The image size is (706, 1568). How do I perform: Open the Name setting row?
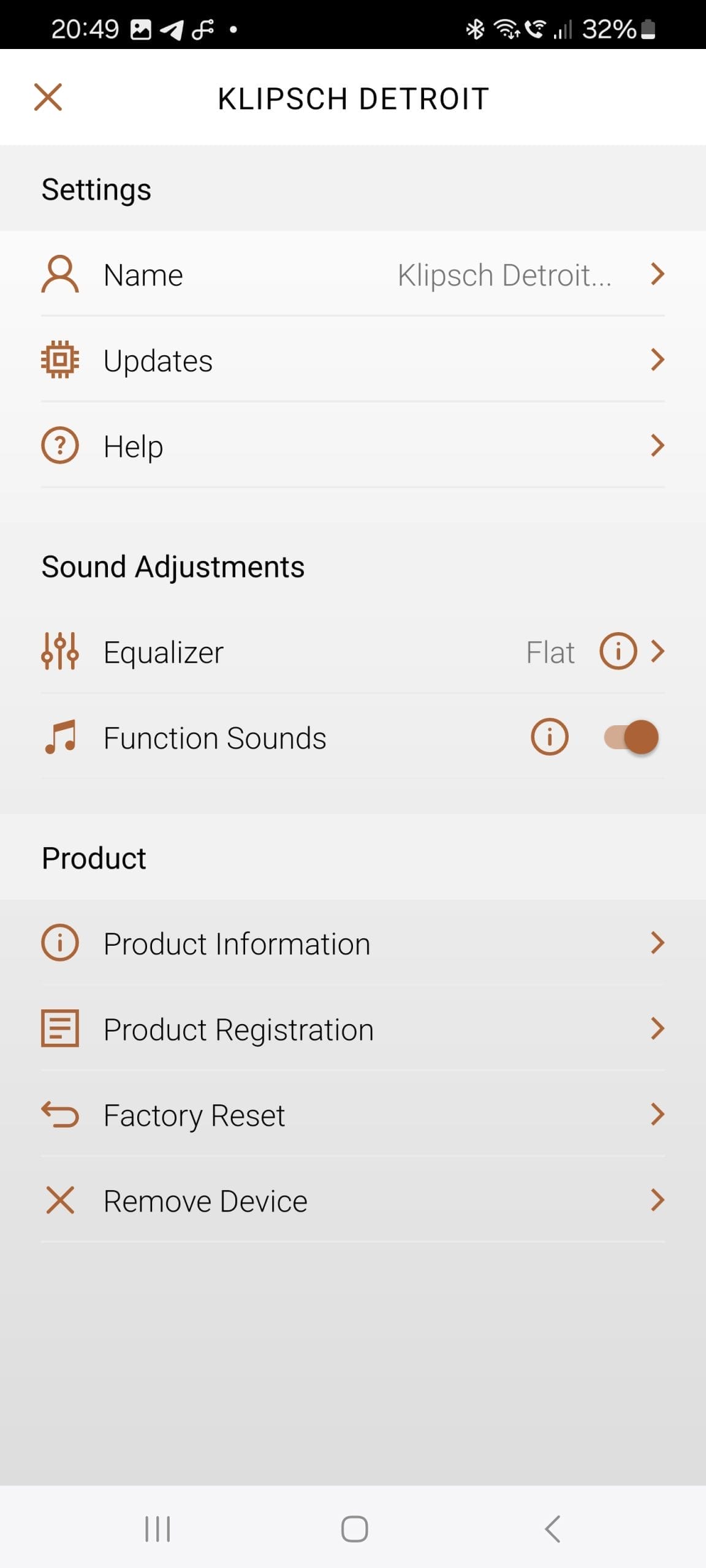[353, 274]
